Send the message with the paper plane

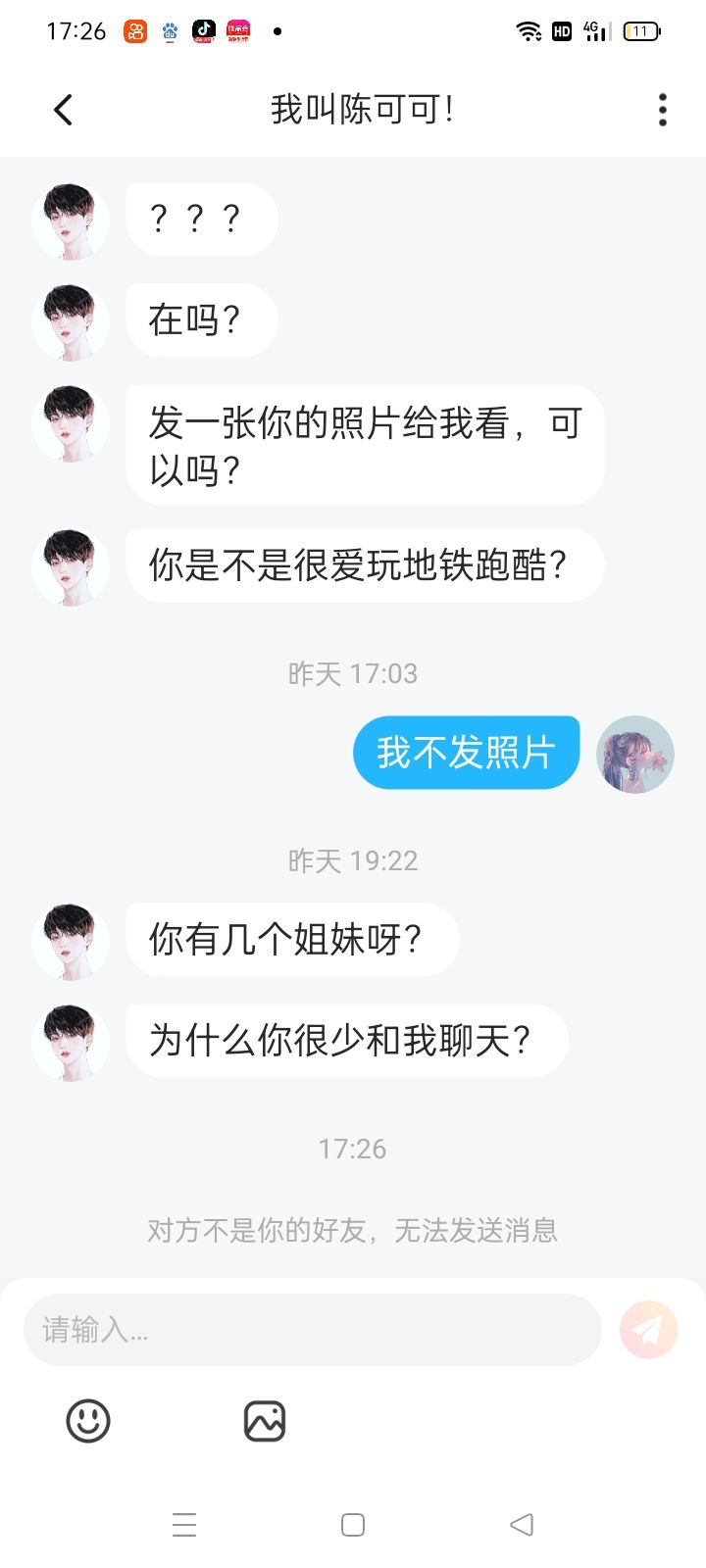(x=648, y=1330)
